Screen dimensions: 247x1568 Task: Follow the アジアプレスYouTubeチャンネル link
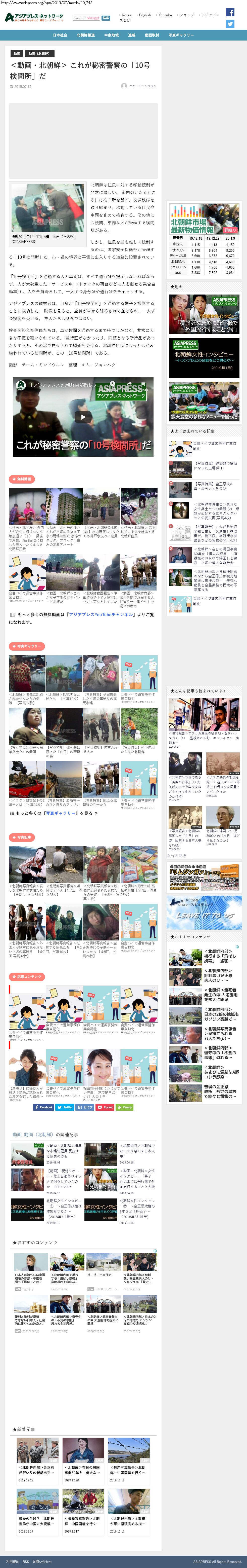(x=97, y=614)
